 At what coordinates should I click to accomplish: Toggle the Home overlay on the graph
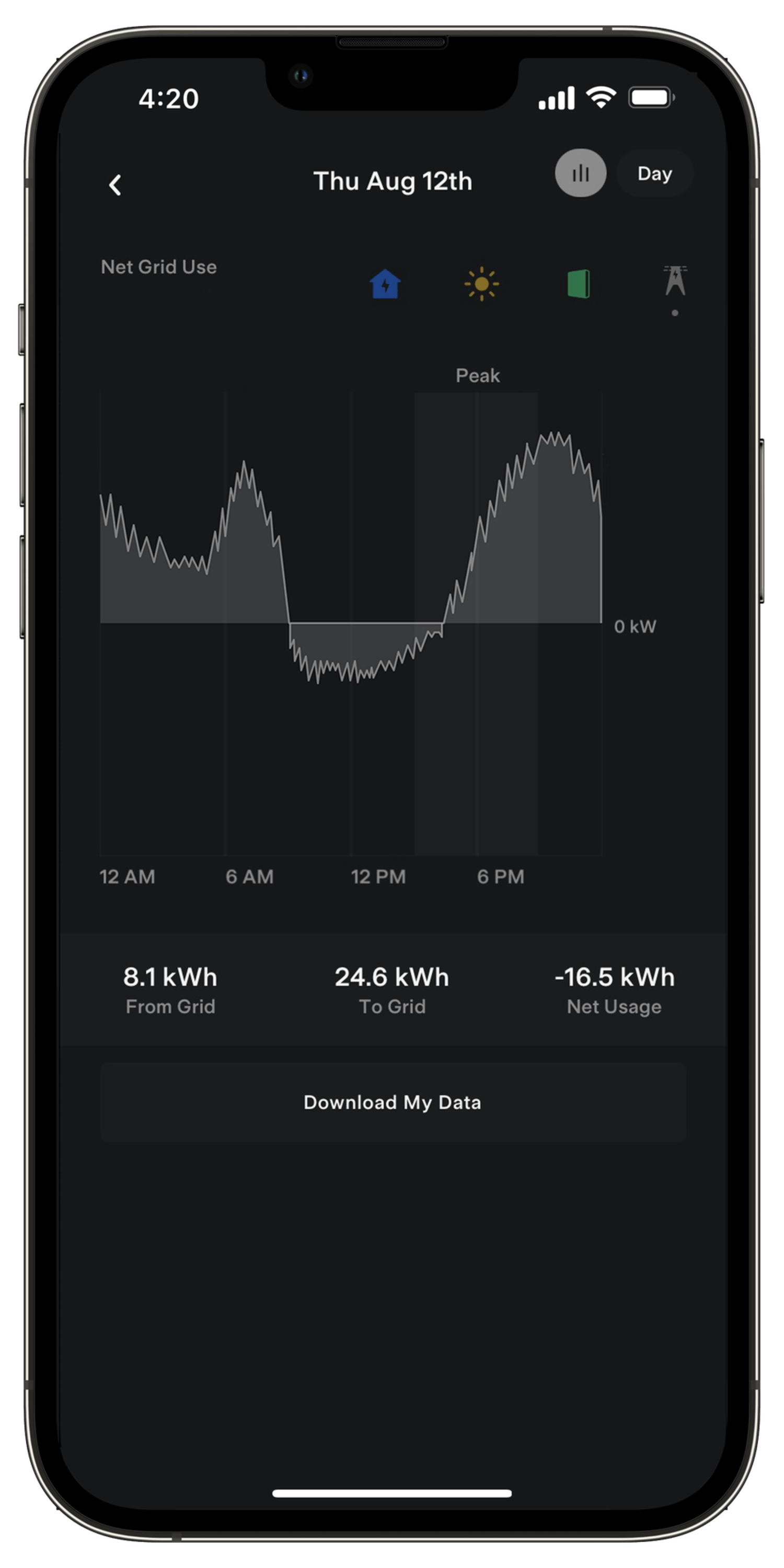(385, 285)
